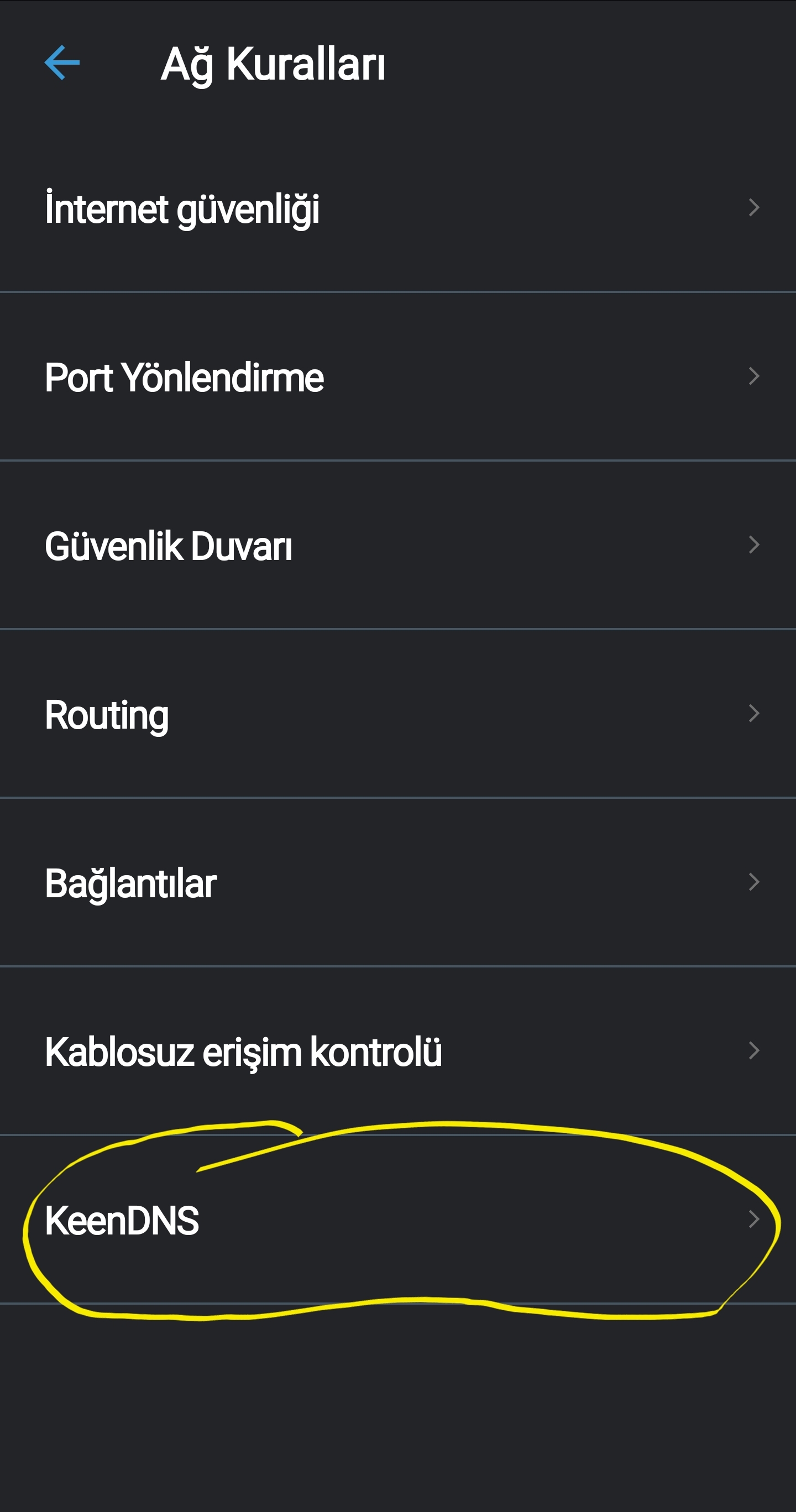
Task: Open the KeenDNS settings
Action: coord(398,1220)
